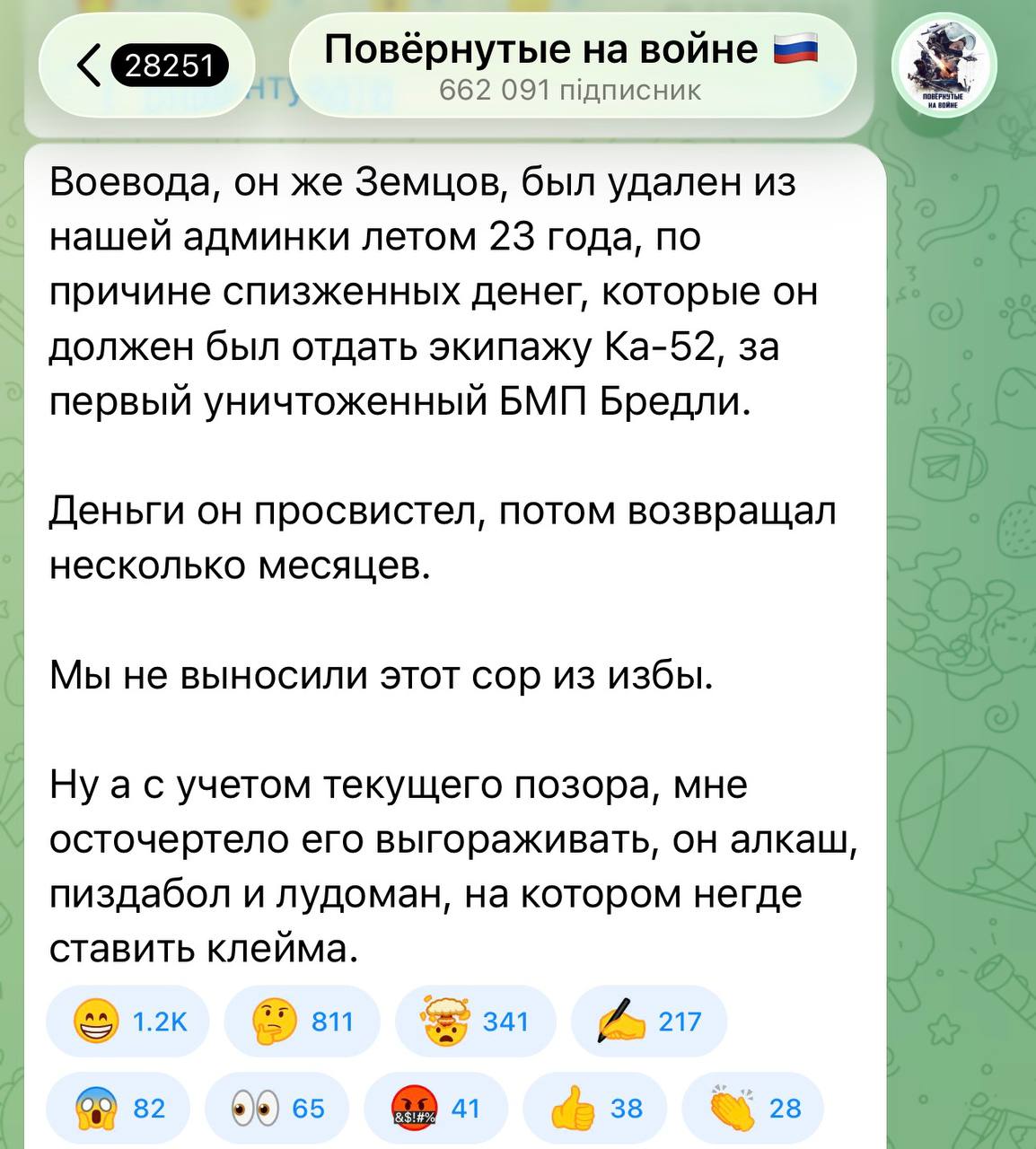Open the channel profile picture
The height and width of the screenshot is (1149, 1036).
[x=944, y=66]
